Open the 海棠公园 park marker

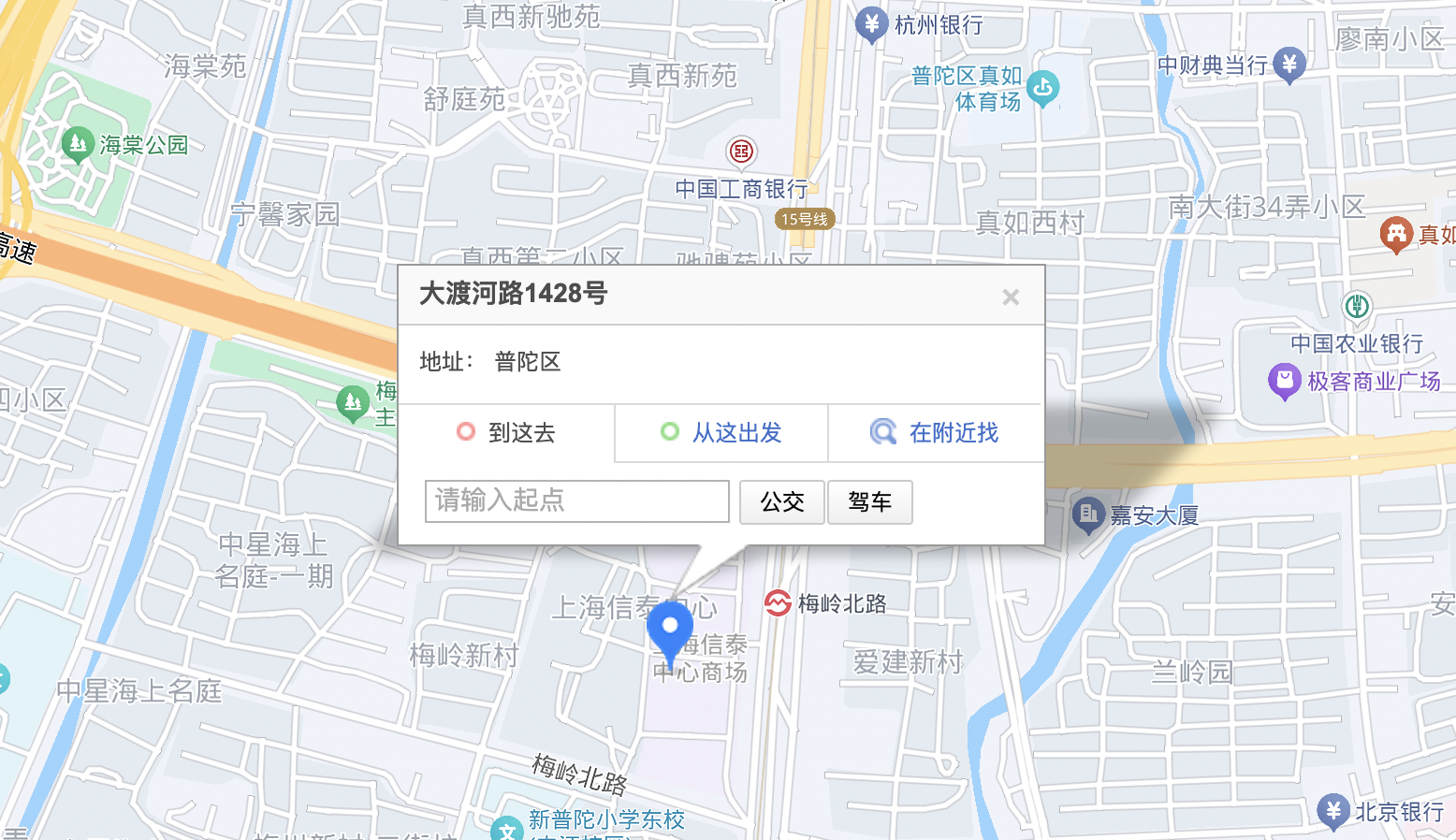click(77, 145)
